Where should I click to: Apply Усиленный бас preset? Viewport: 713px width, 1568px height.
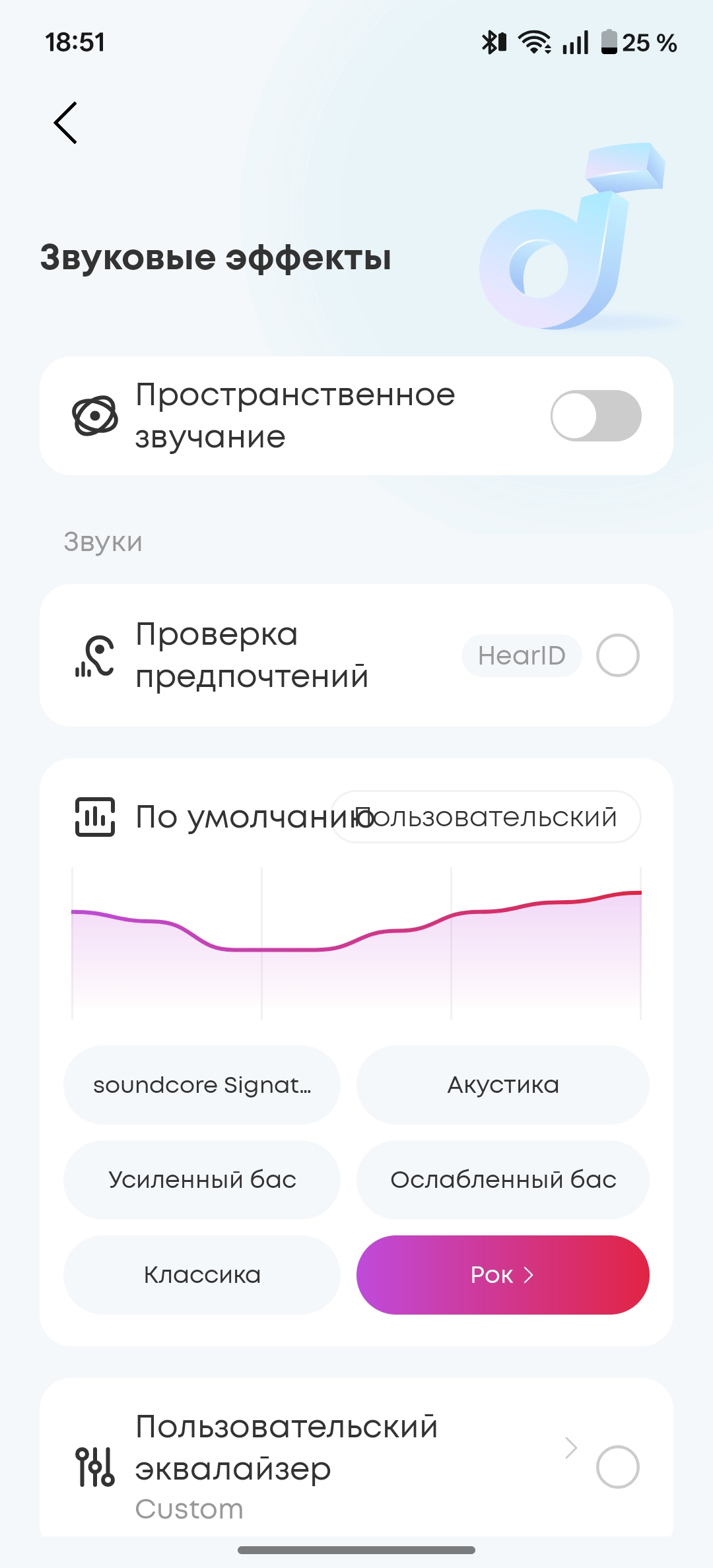click(202, 1180)
